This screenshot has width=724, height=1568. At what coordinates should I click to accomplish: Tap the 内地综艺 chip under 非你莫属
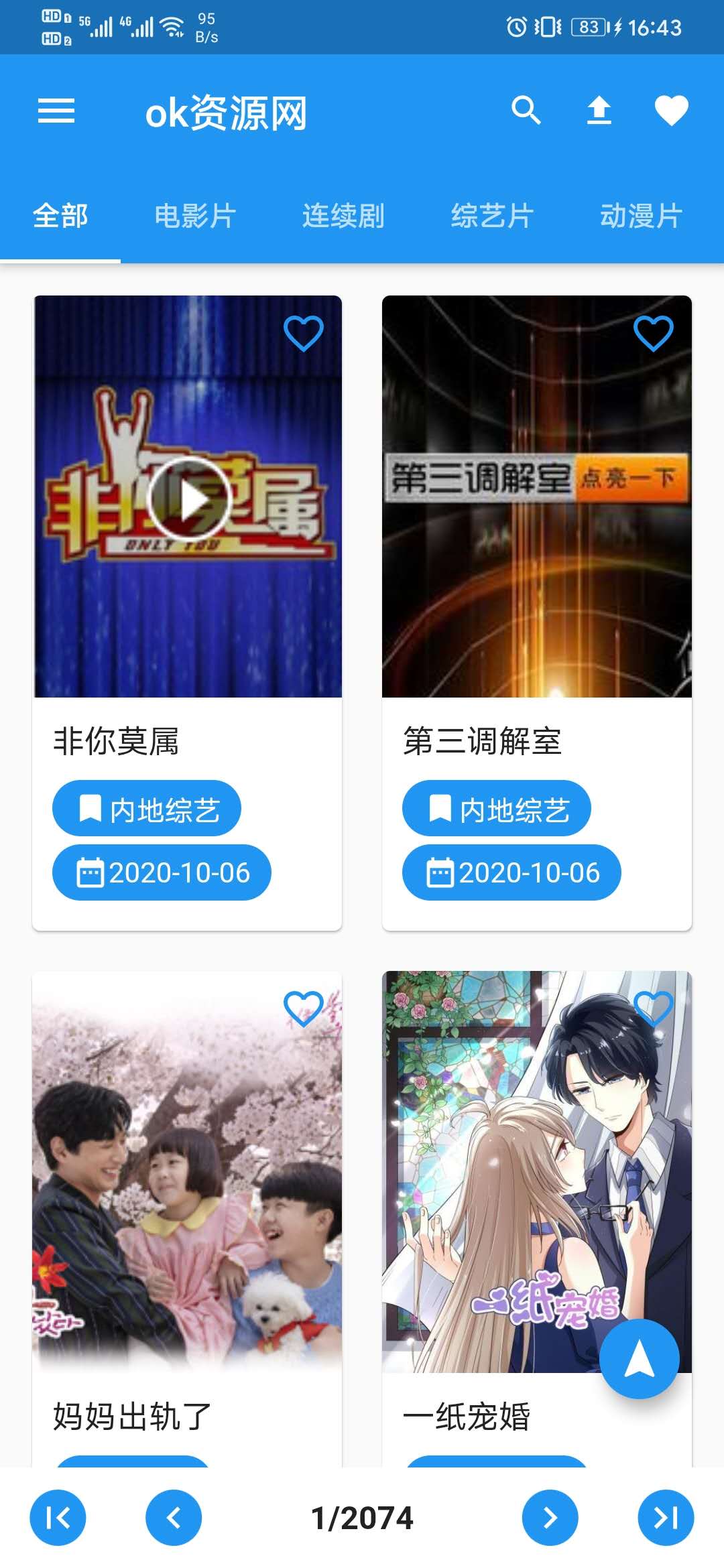(147, 809)
